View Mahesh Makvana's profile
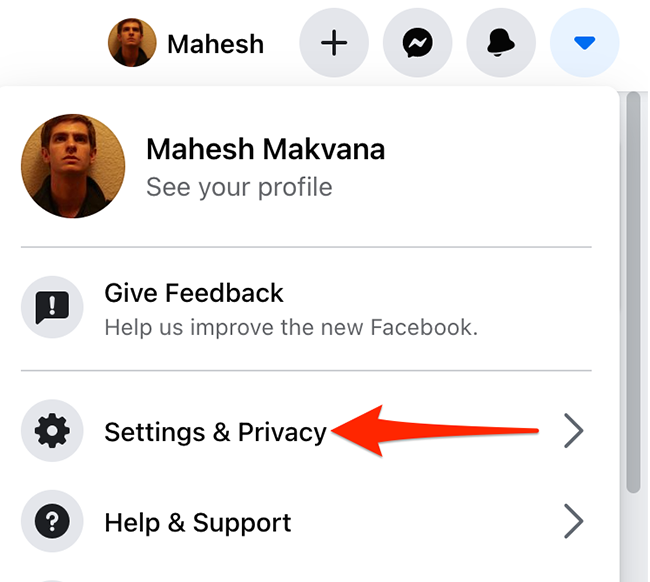 264,166
